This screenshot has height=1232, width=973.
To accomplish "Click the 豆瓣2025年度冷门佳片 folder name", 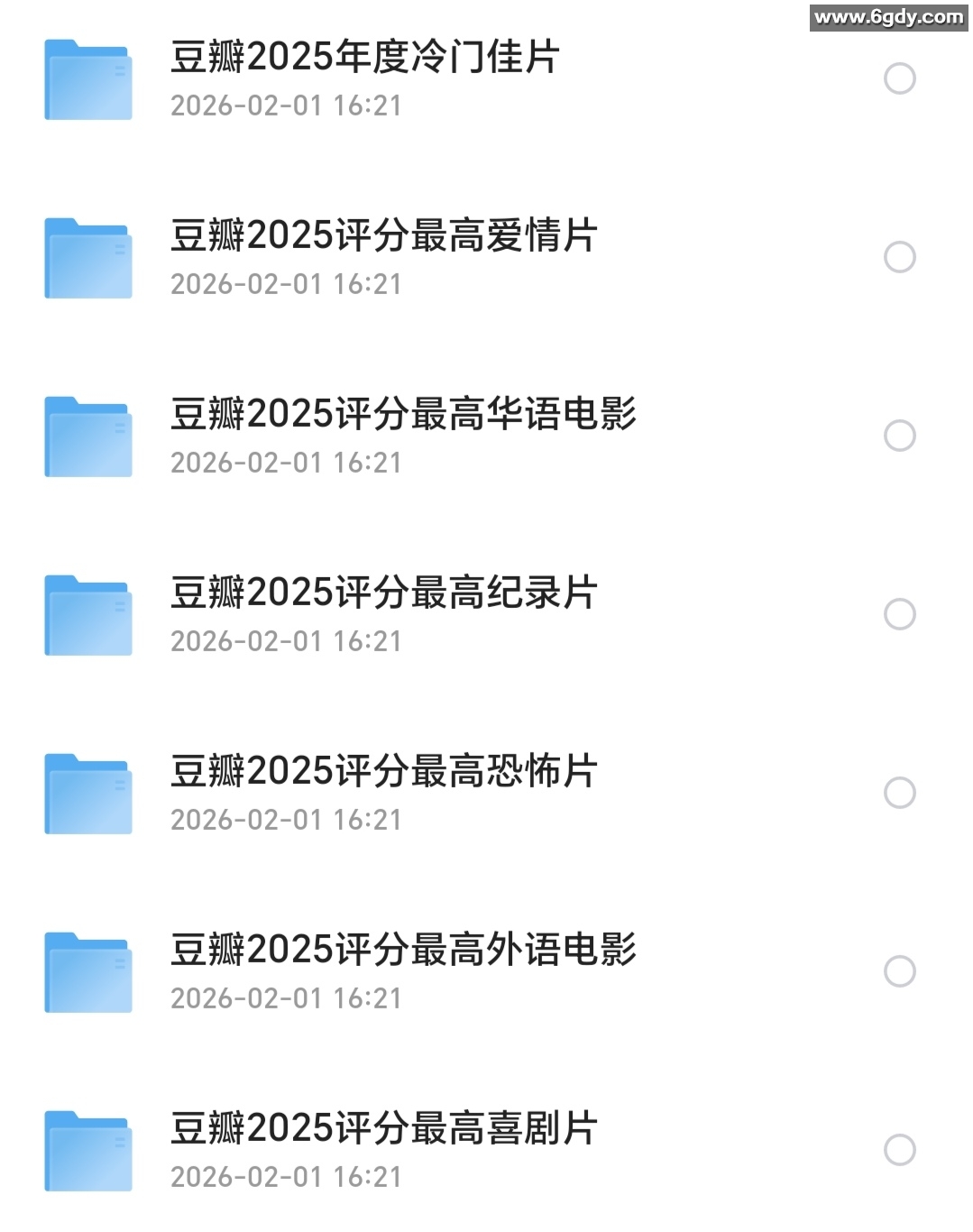I will 364,60.
